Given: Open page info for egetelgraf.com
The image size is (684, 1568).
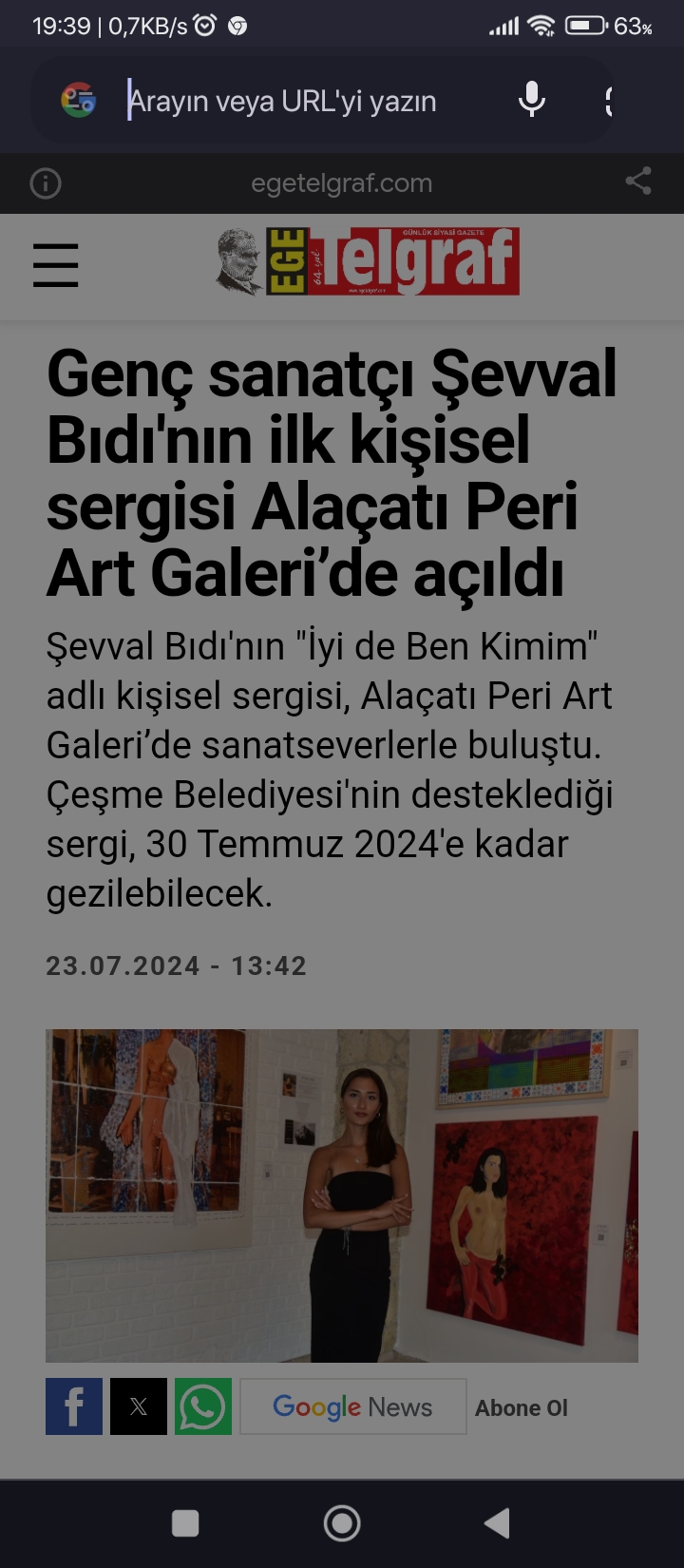Looking at the screenshot, I should pos(46,183).
